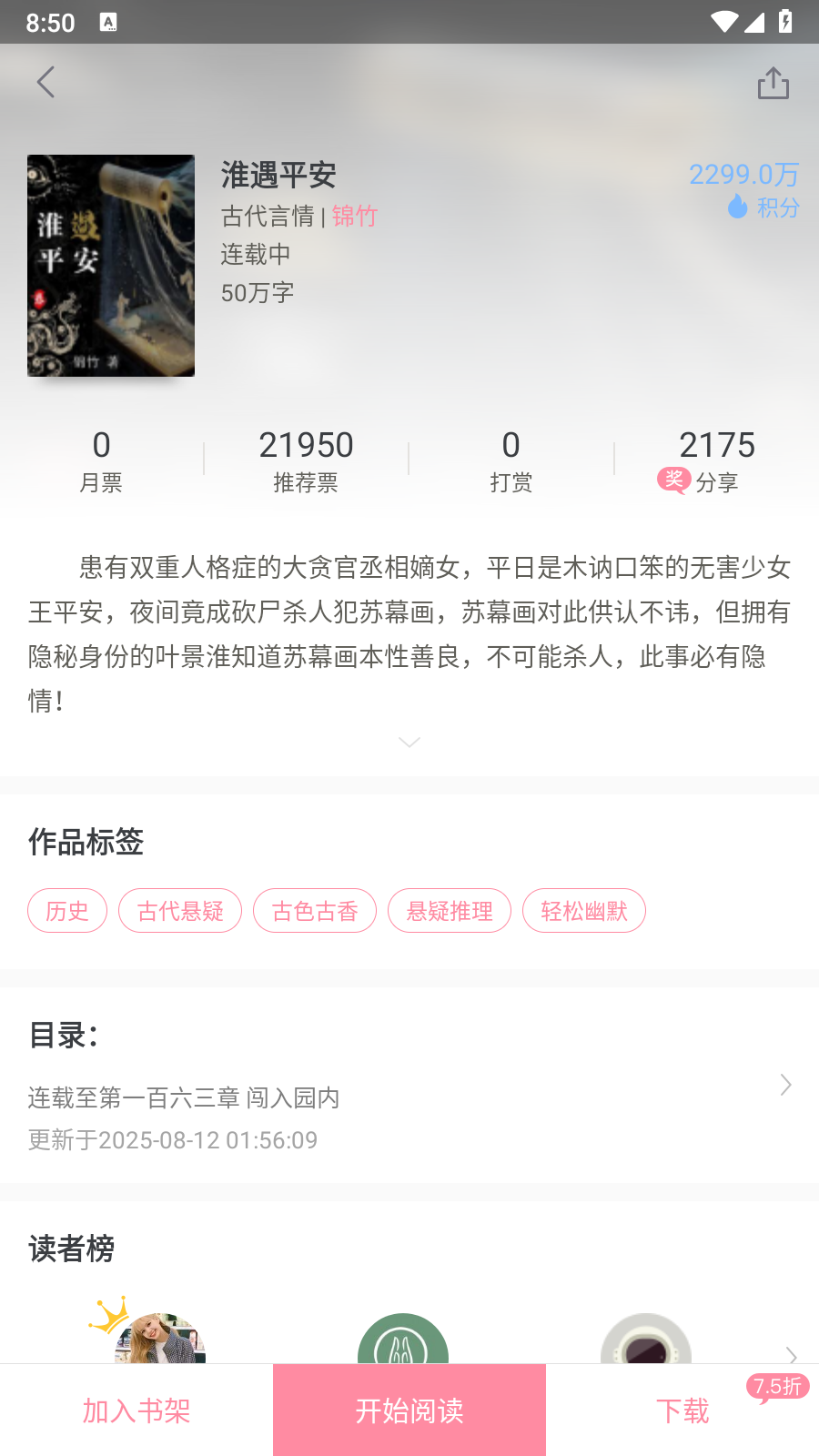The height and width of the screenshot is (1456, 819).
Task: Open the author link 锦竹
Action: coord(354,217)
